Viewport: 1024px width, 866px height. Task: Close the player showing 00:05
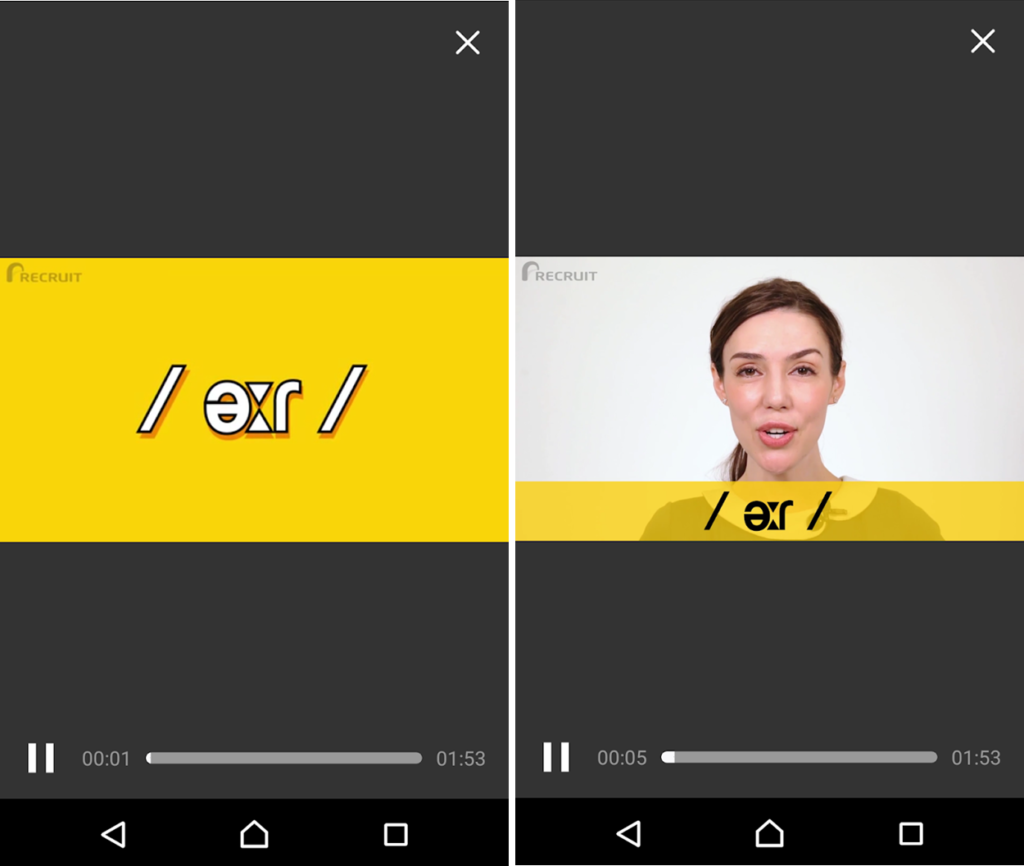[x=982, y=41]
